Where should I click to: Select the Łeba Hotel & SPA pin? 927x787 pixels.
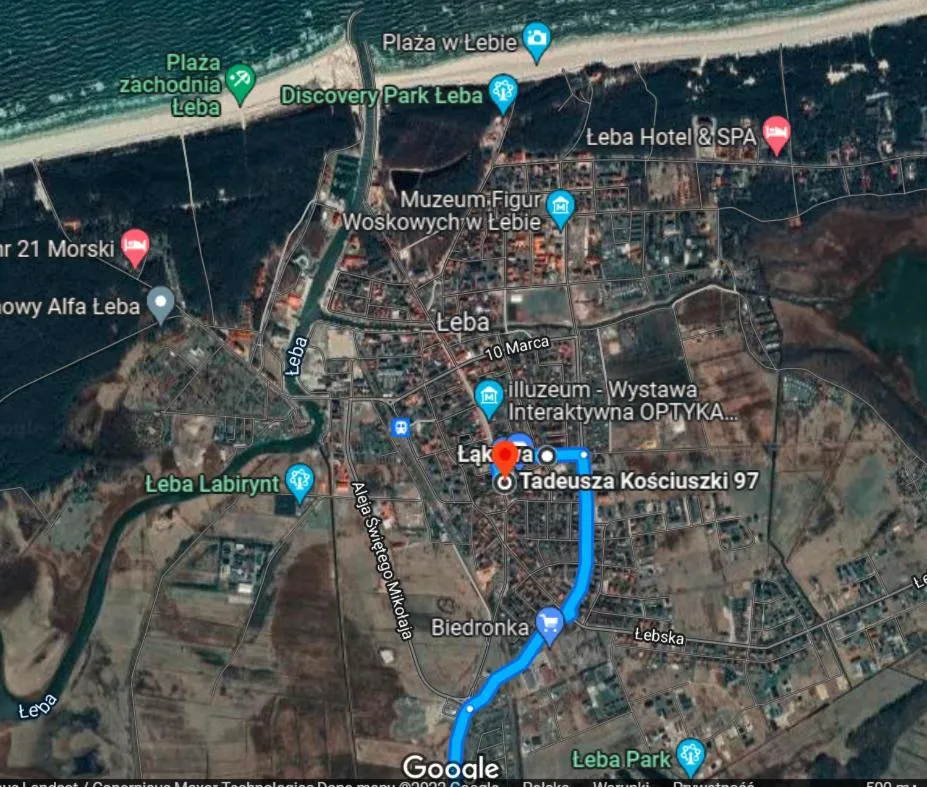point(776,134)
